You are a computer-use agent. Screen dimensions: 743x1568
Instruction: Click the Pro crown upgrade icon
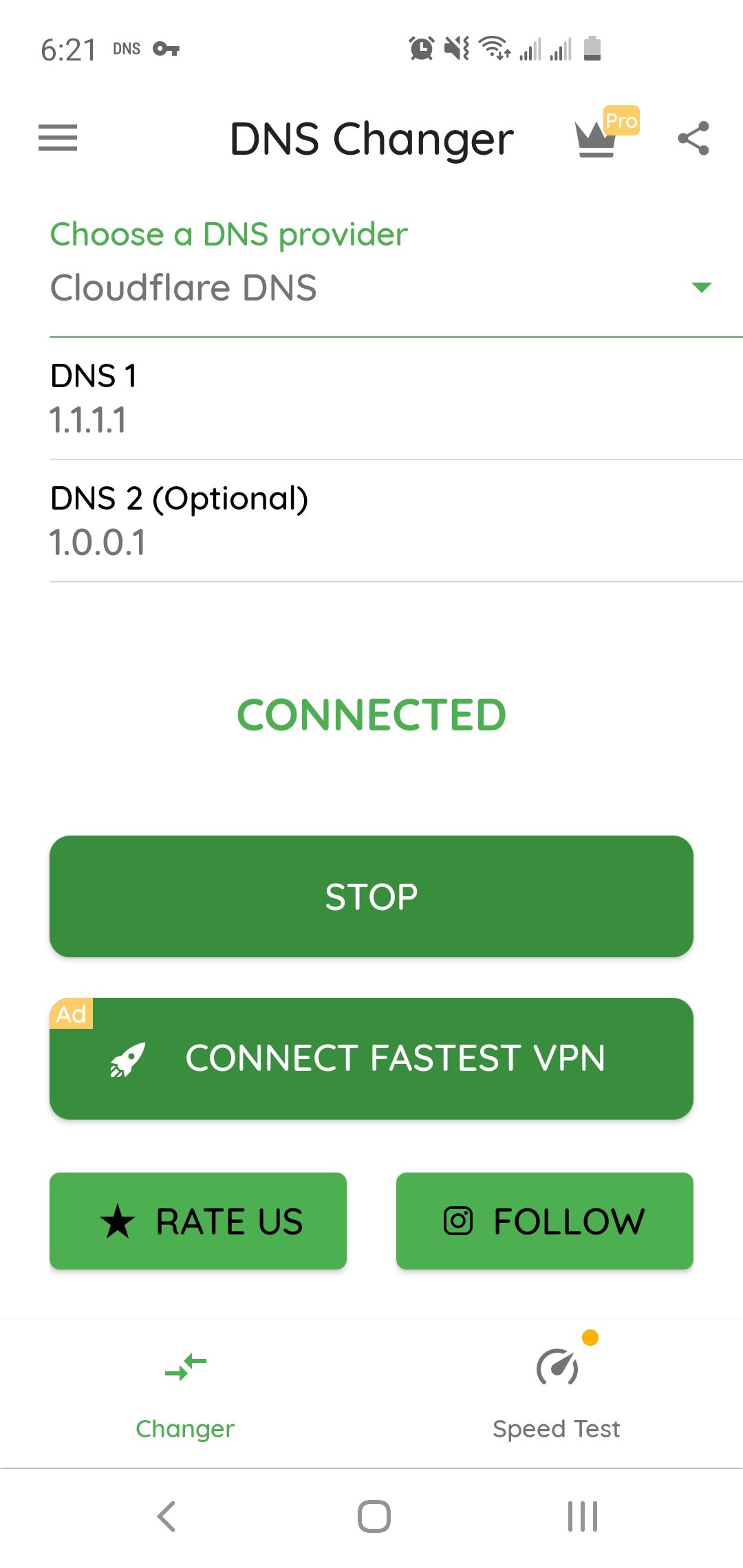tap(596, 138)
